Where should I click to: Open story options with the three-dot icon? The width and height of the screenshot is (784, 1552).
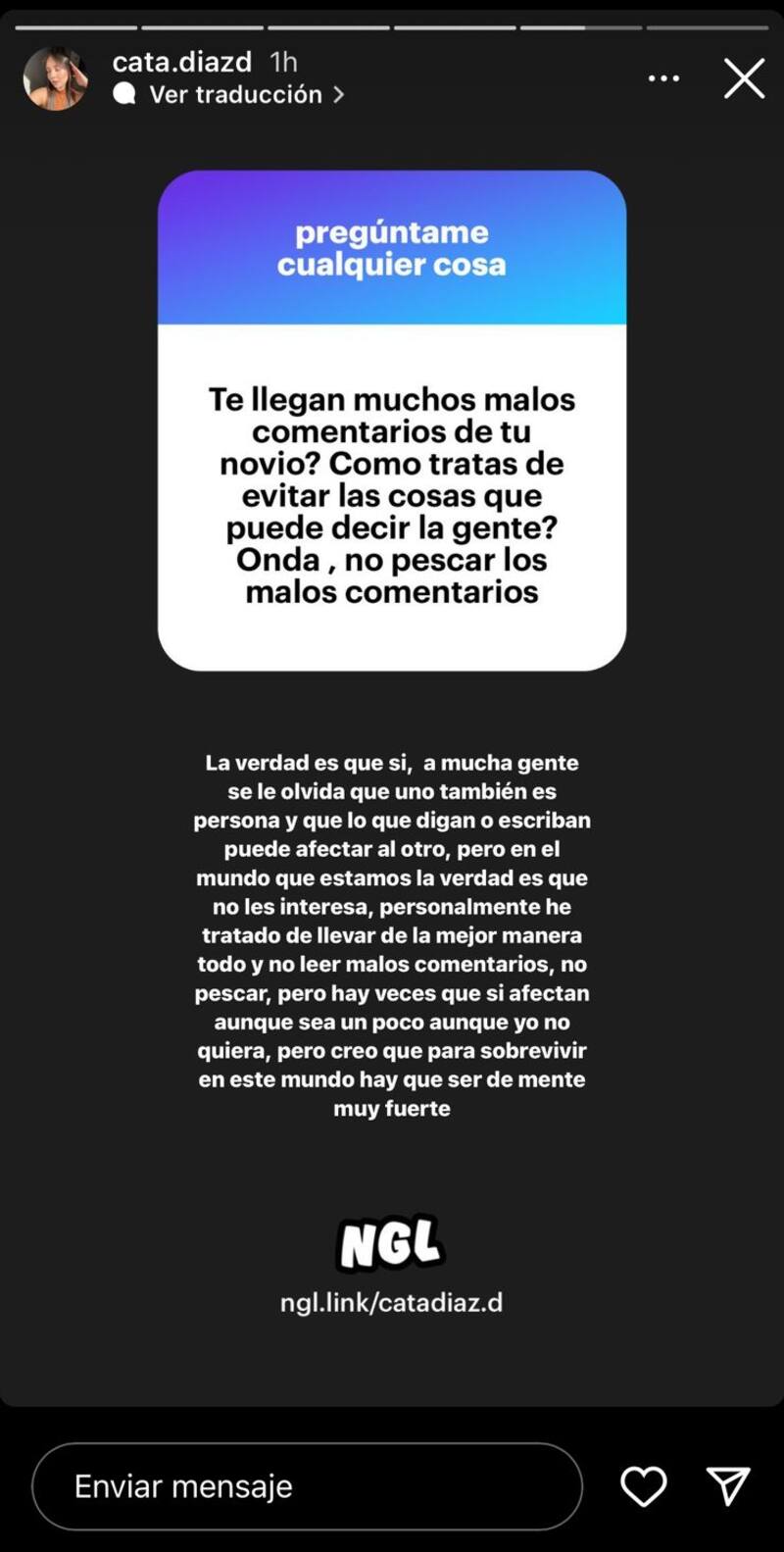(x=664, y=77)
